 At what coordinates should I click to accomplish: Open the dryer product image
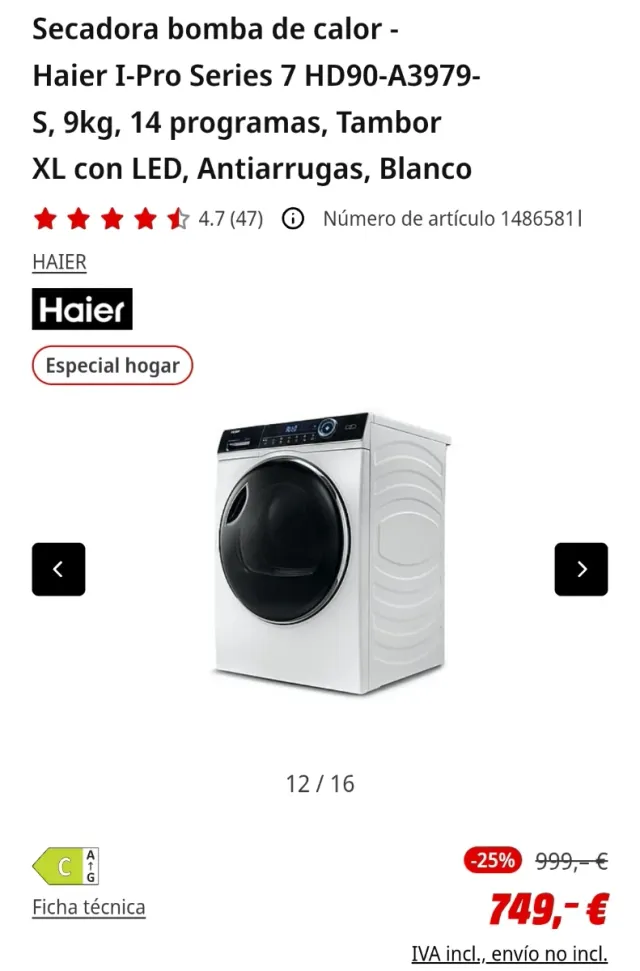coord(330,553)
